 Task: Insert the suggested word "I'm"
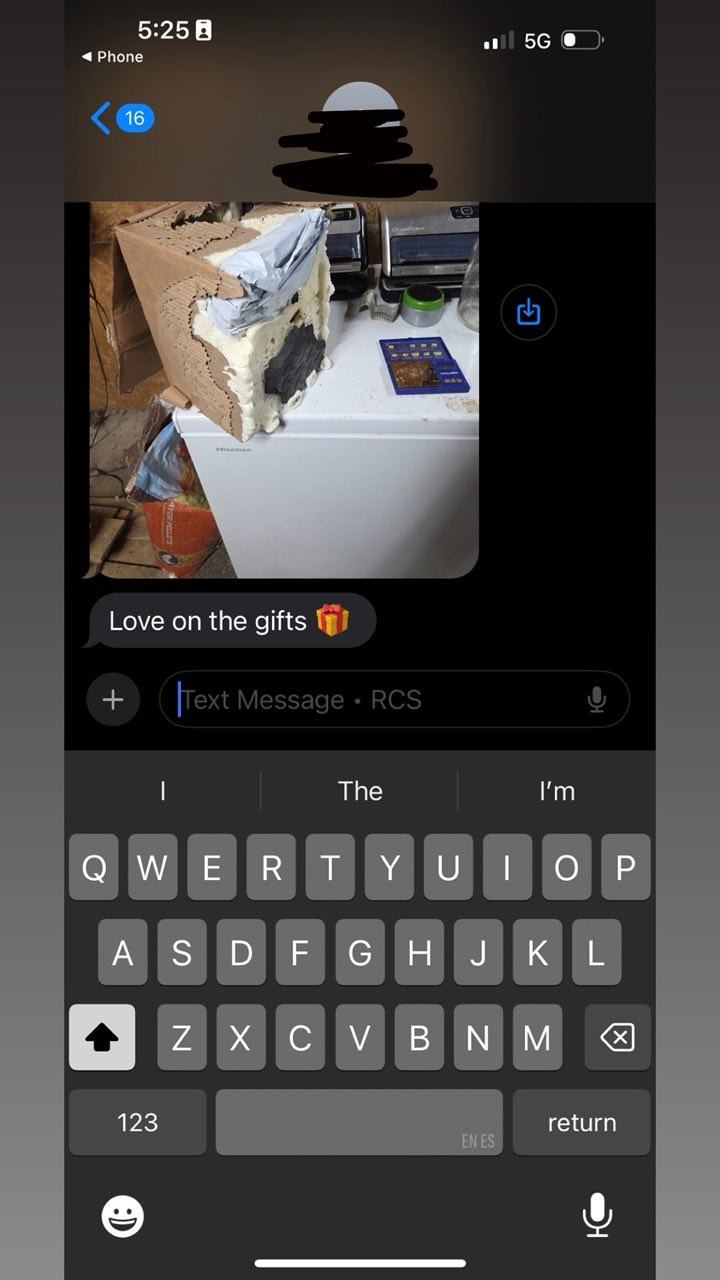pyautogui.click(x=556, y=791)
